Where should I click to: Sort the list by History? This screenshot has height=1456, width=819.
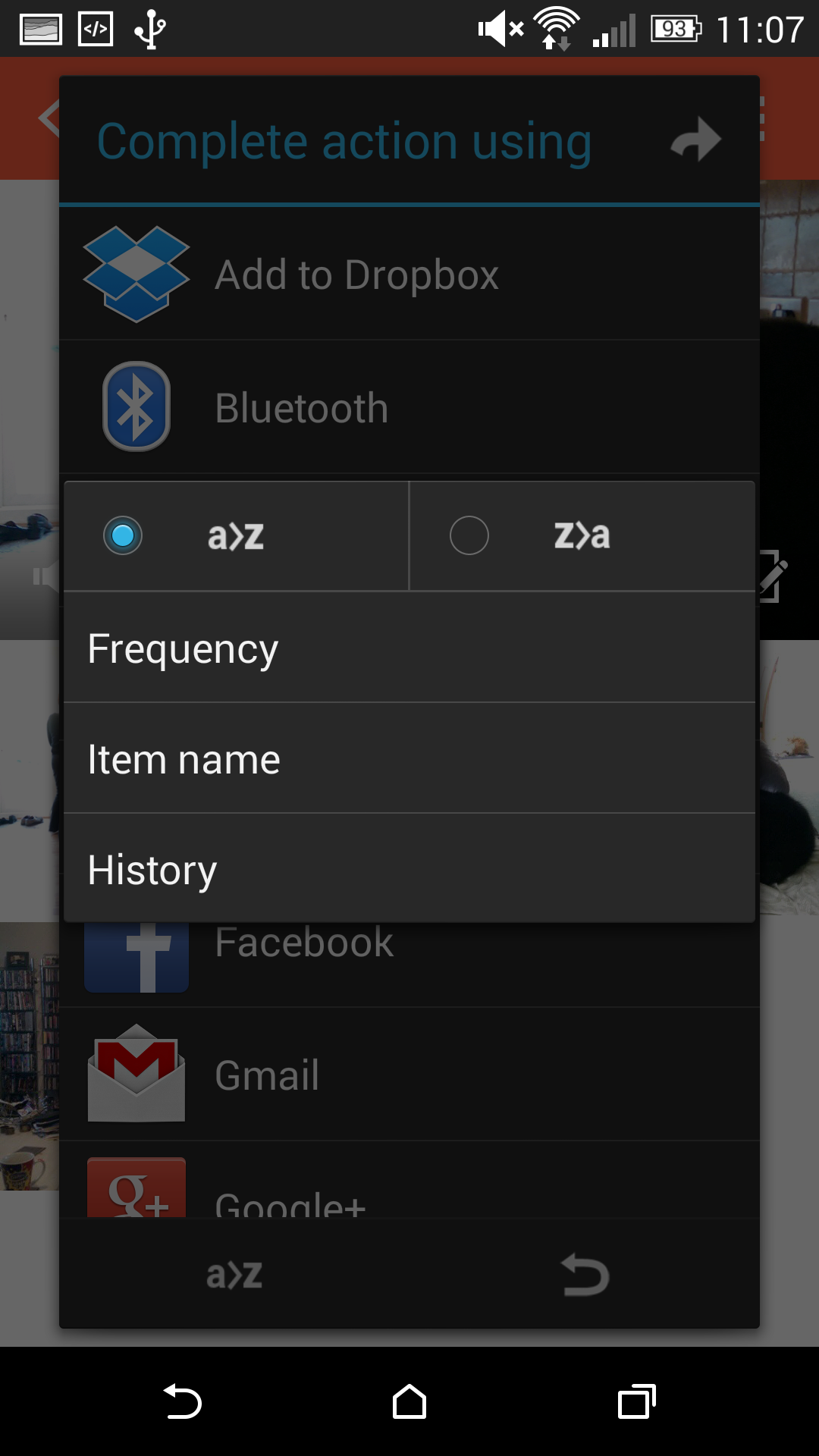409,869
